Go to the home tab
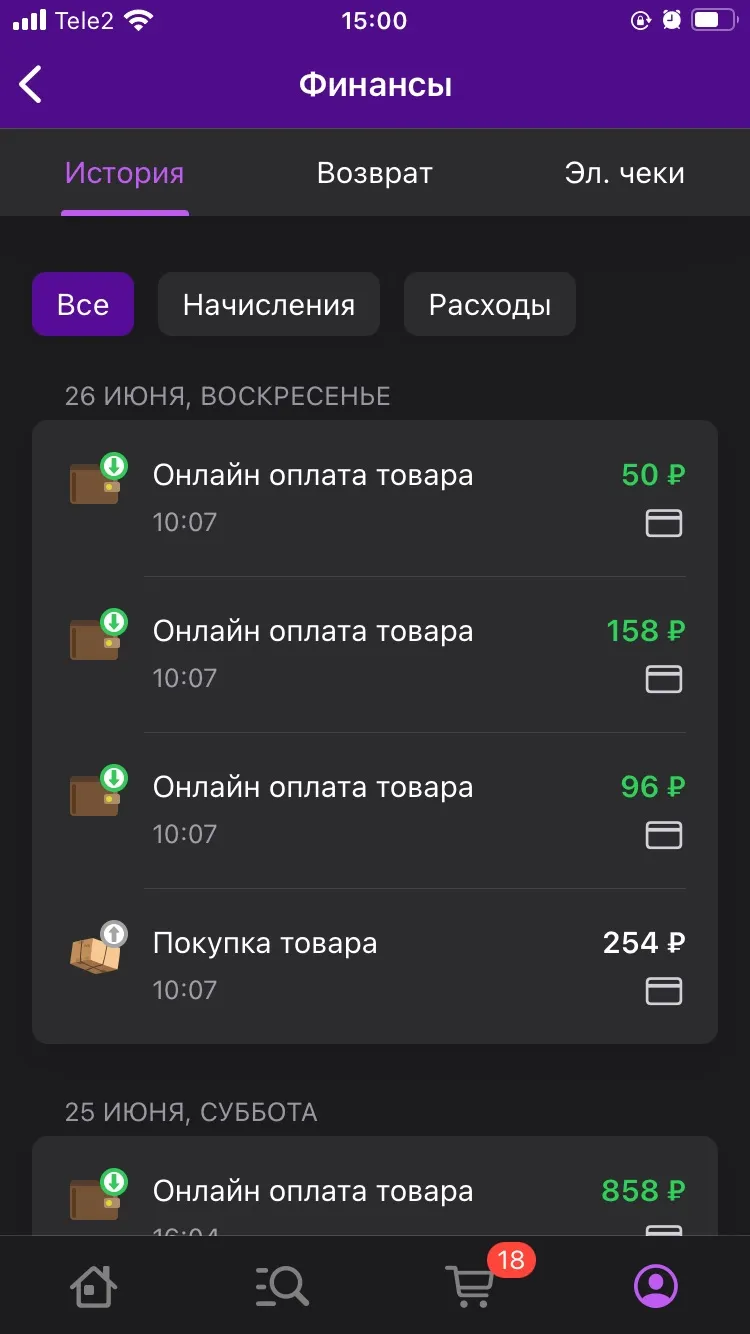This screenshot has width=750, height=1334. pyautogui.click(x=93, y=1284)
